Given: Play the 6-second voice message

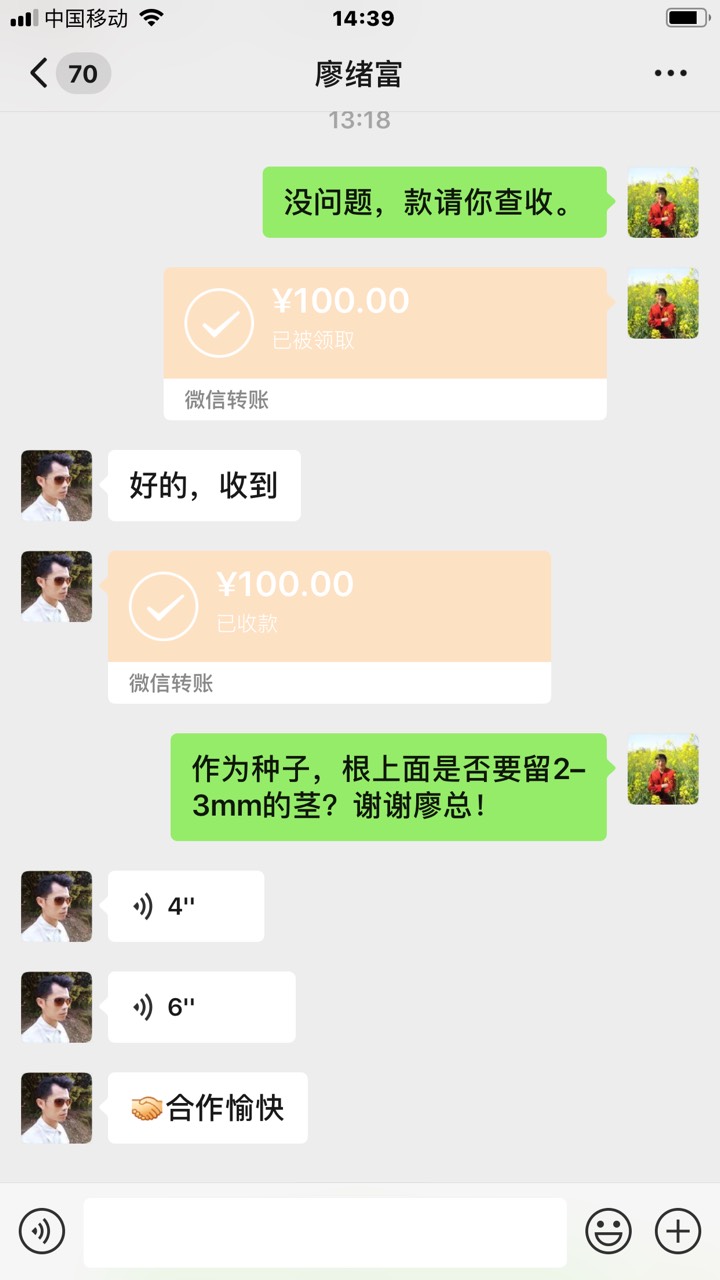Looking at the screenshot, I should (201, 1007).
